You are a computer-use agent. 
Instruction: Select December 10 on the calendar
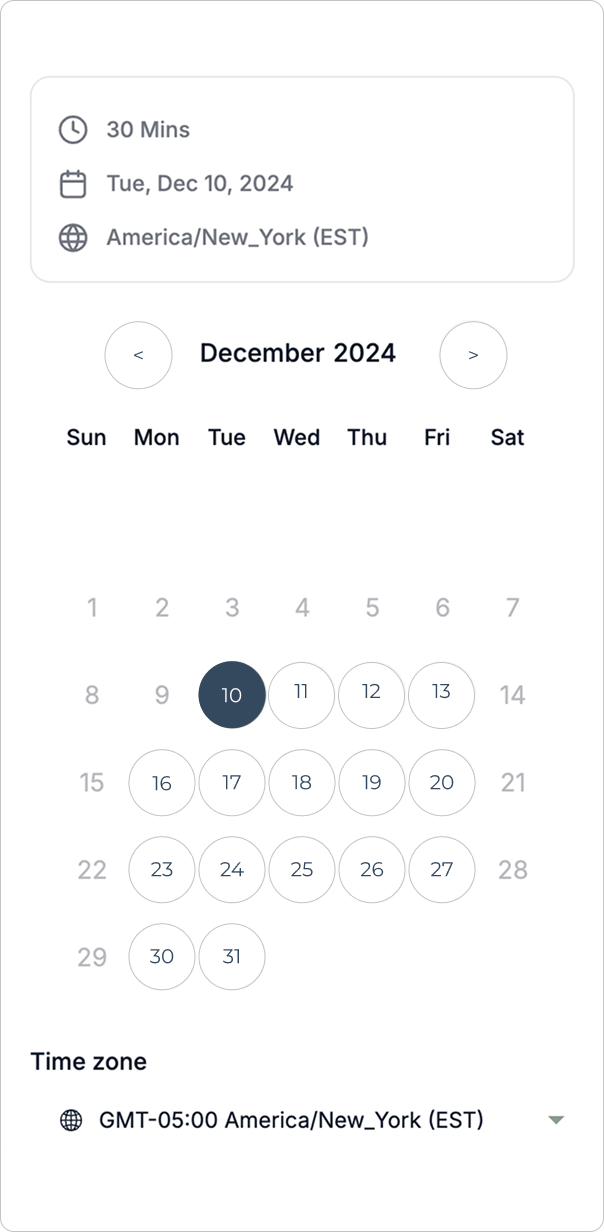232,695
